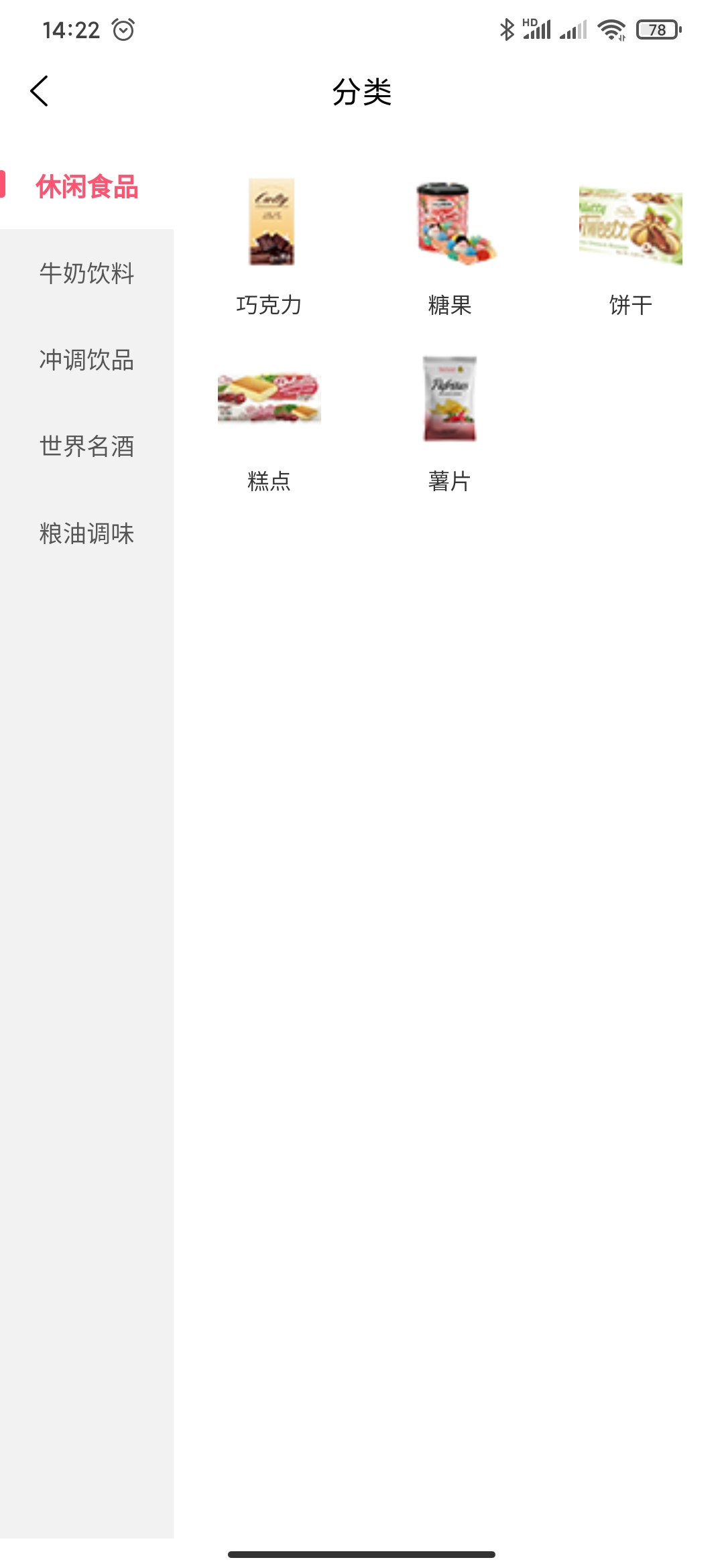
Task: Tap the 饼干 label text
Action: tap(630, 306)
